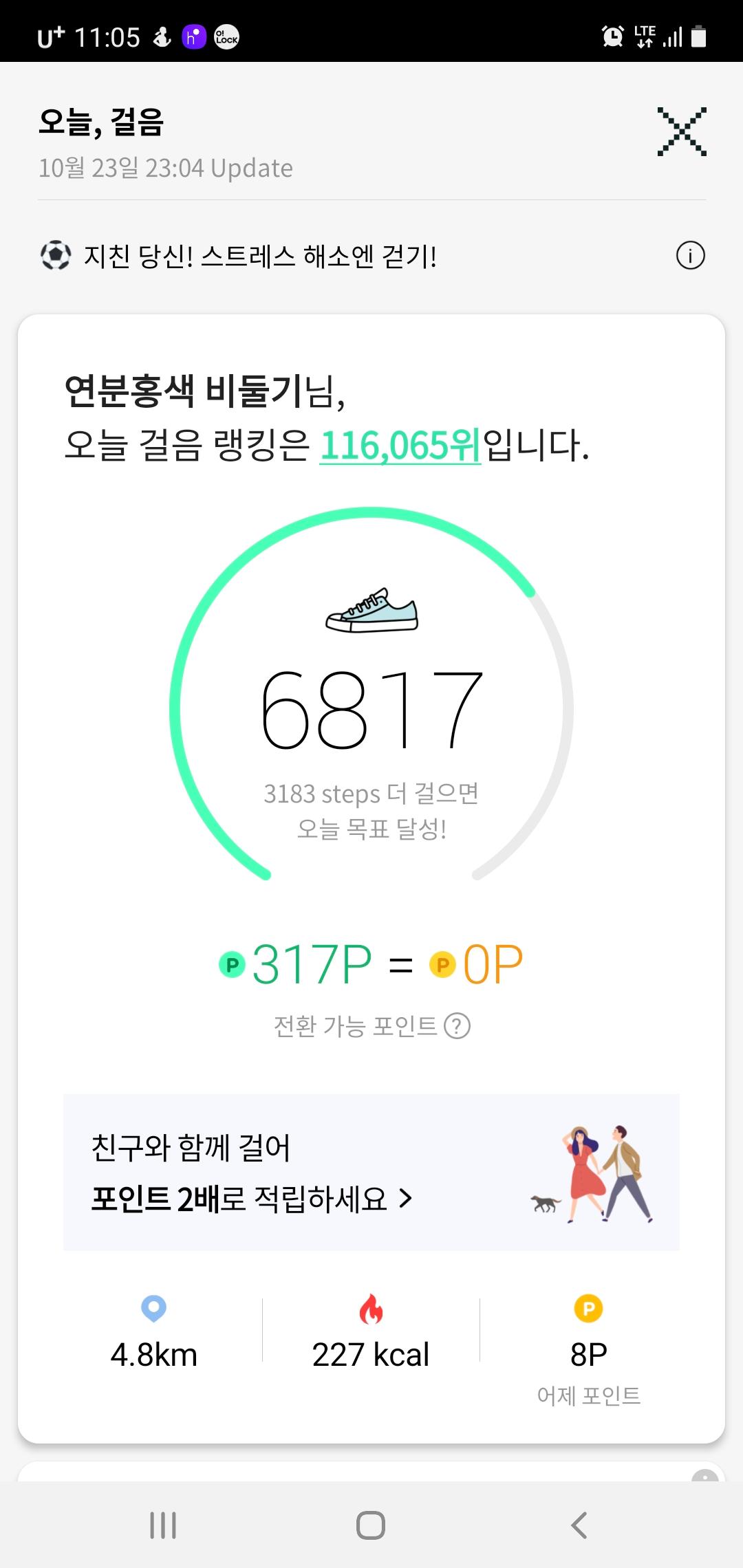The width and height of the screenshot is (743, 1568).
Task: Open the 116,065위 ranking link
Action: coord(400,445)
